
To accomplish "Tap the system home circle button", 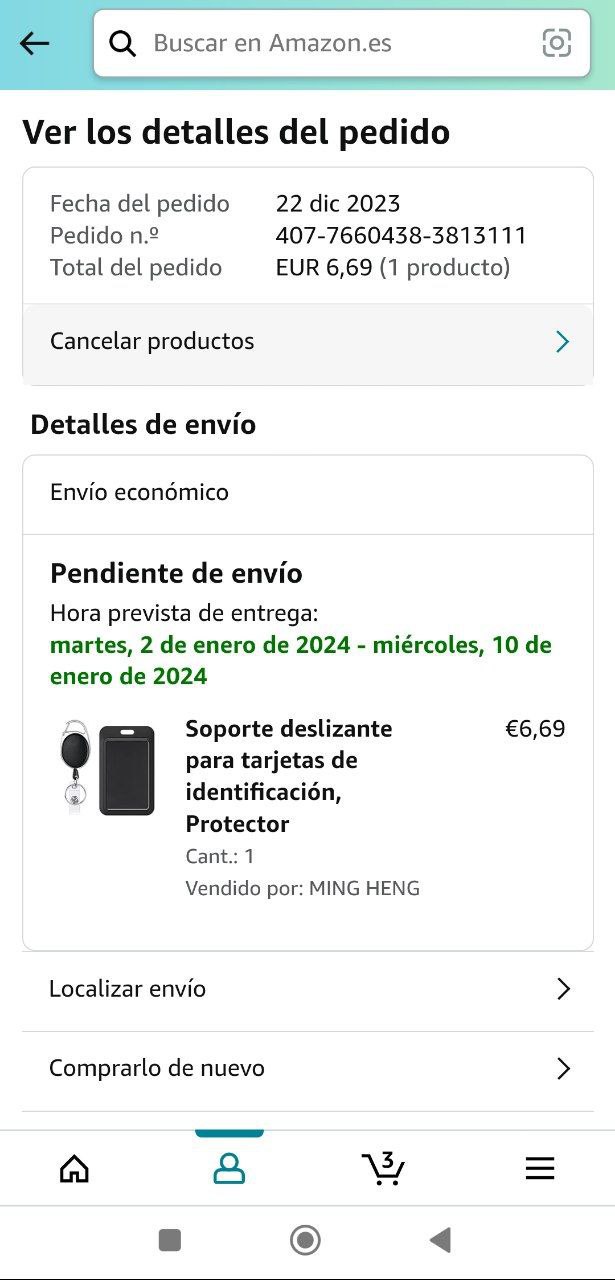I will click(305, 1241).
